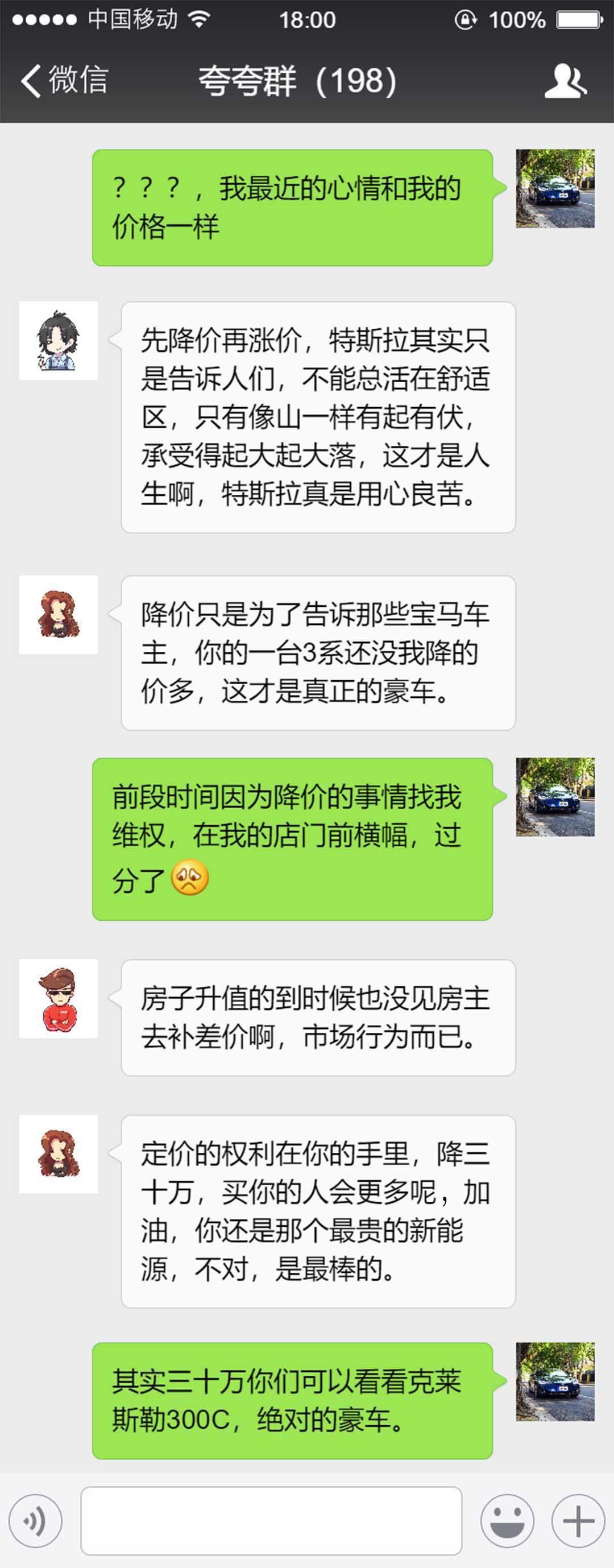Viewport: 614px width, 1568px height.
Task: Open the plus attachments menu
Action: coord(578,1521)
